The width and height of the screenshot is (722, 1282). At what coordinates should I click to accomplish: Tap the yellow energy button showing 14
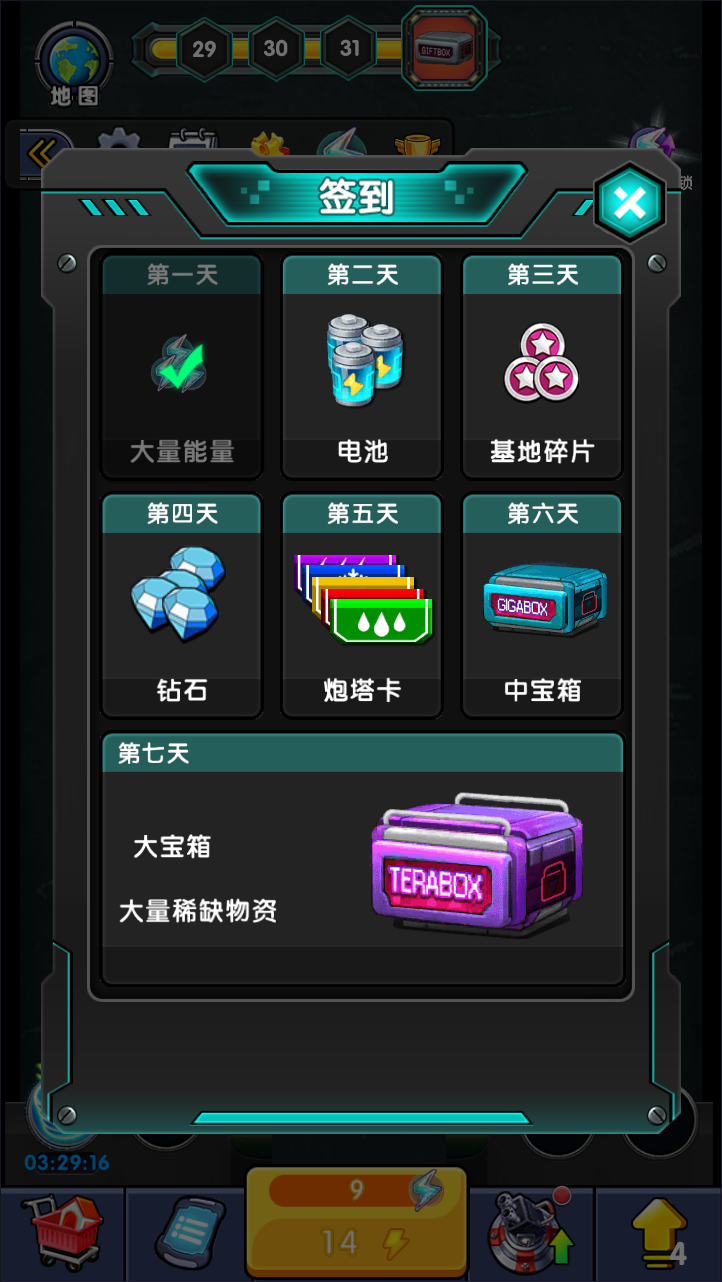coord(356,1242)
